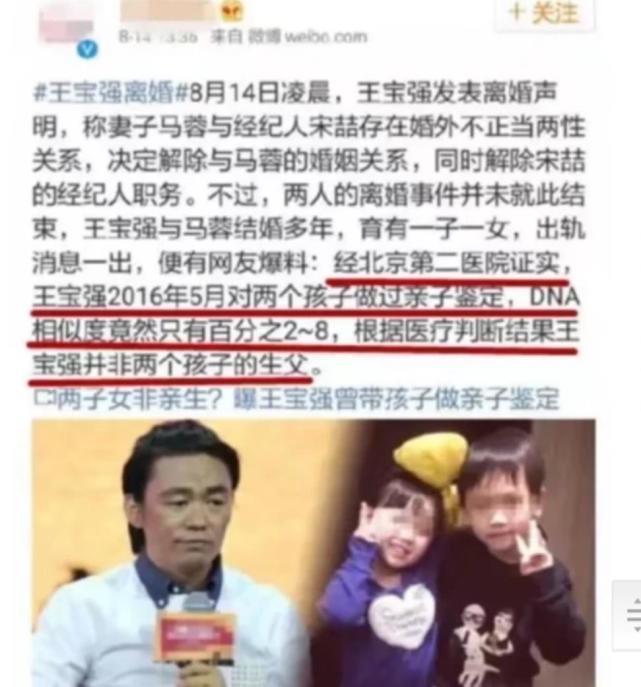Viewport: 641px width, 687px height.
Task: Open the poster's profile avatar
Action: tap(67, 27)
